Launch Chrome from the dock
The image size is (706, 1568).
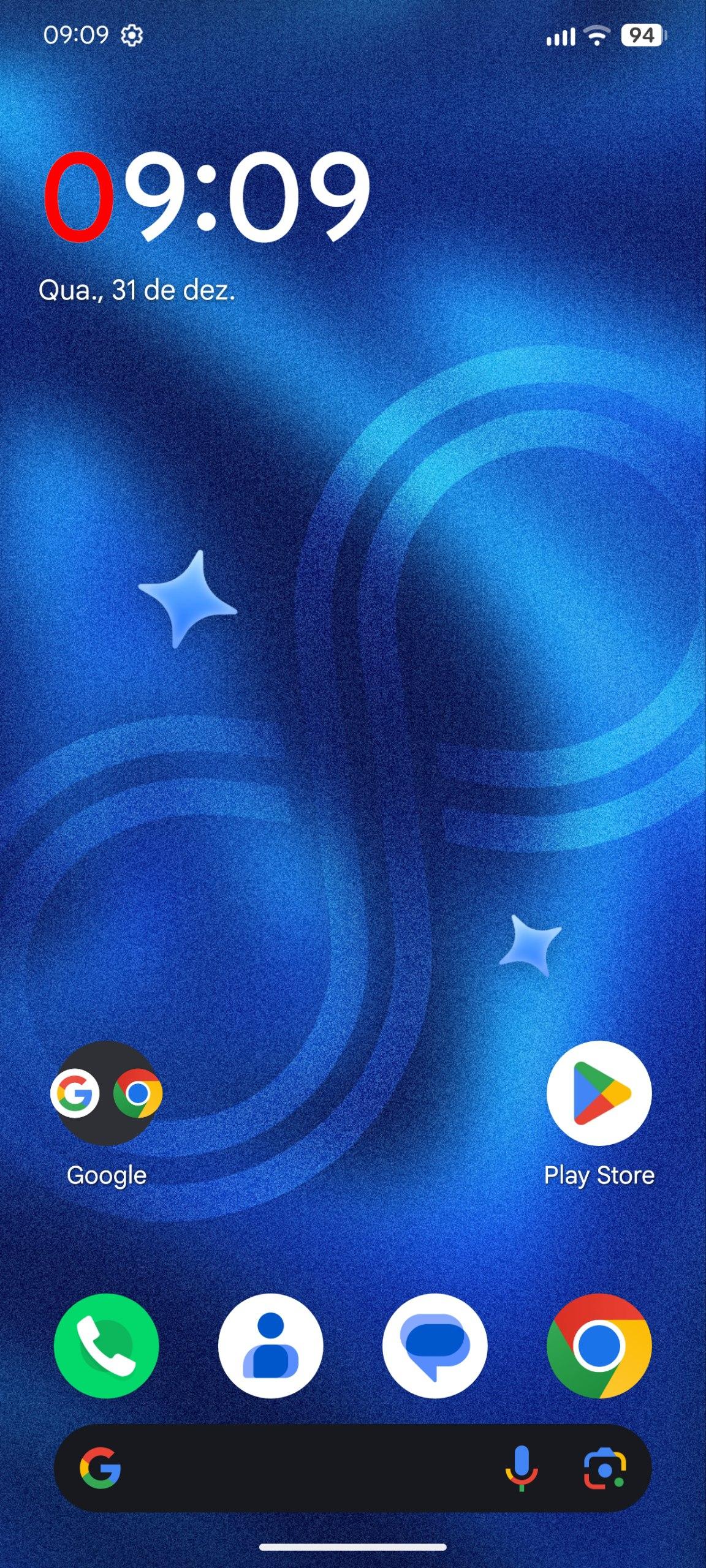click(599, 1346)
